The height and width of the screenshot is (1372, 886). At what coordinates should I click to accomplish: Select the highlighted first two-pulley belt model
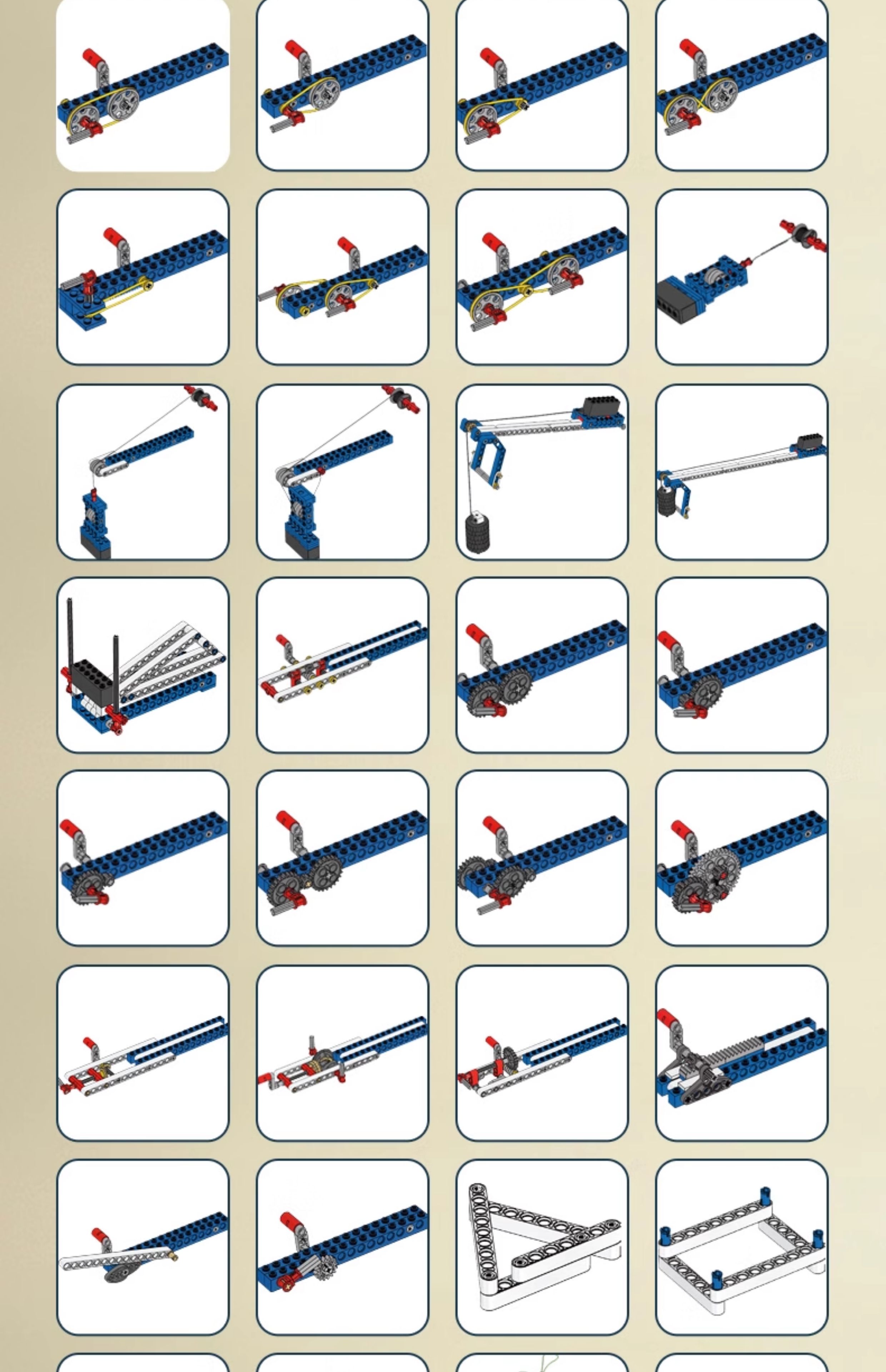click(x=143, y=85)
